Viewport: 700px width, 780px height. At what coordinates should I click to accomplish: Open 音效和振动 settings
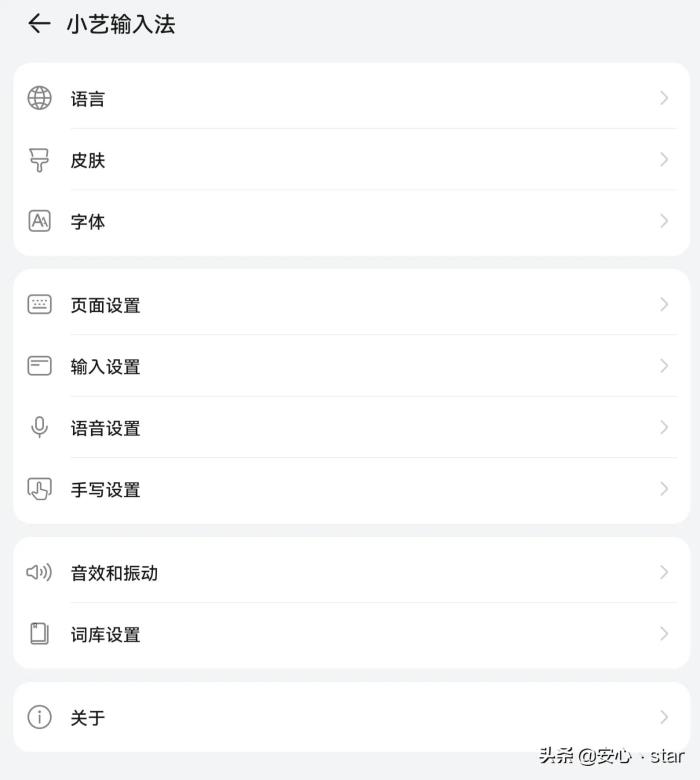(x=350, y=573)
